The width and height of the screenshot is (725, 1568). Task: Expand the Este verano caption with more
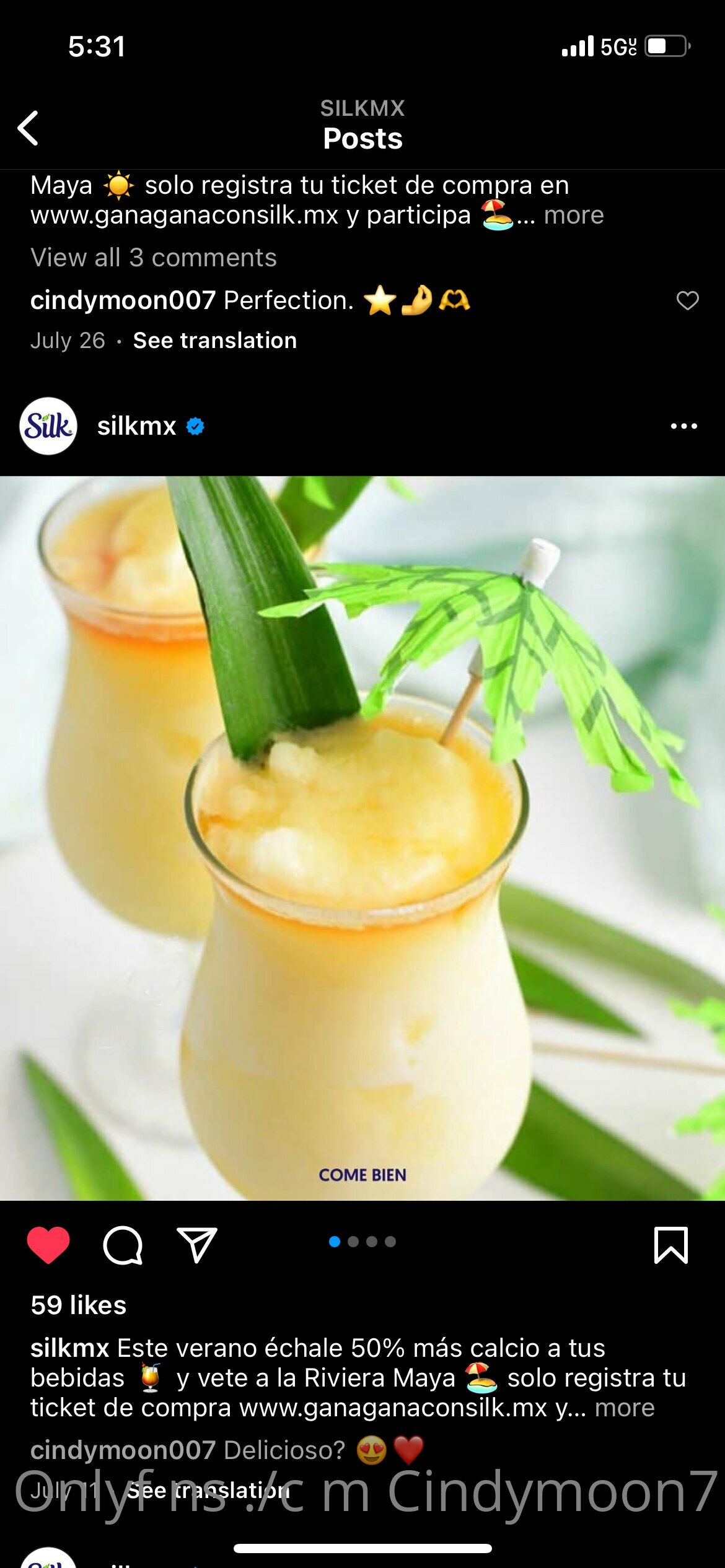click(624, 1408)
